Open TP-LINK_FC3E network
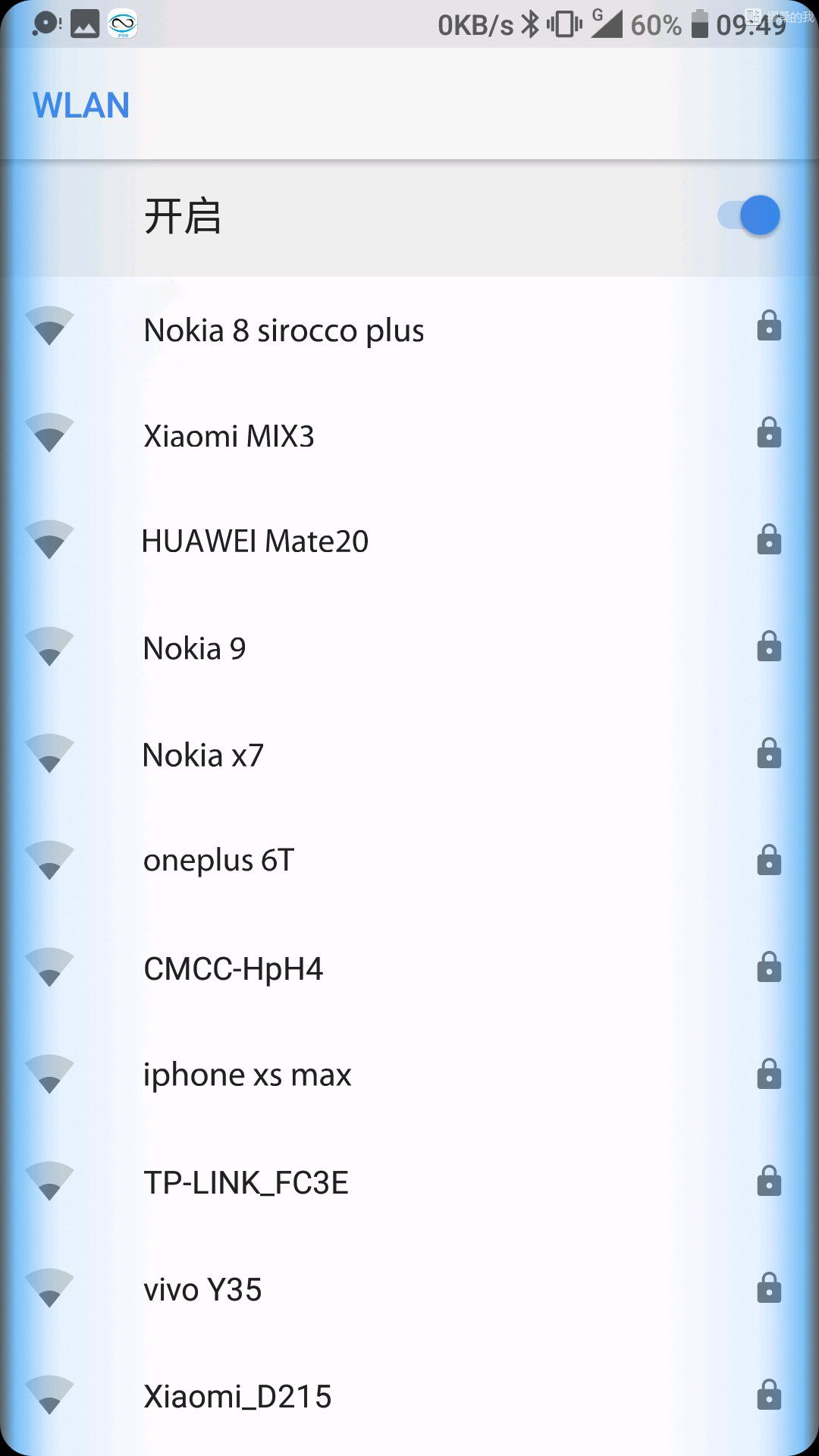Image resolution: width=819 pixels, height=1456 pixels. point(409,1183)
